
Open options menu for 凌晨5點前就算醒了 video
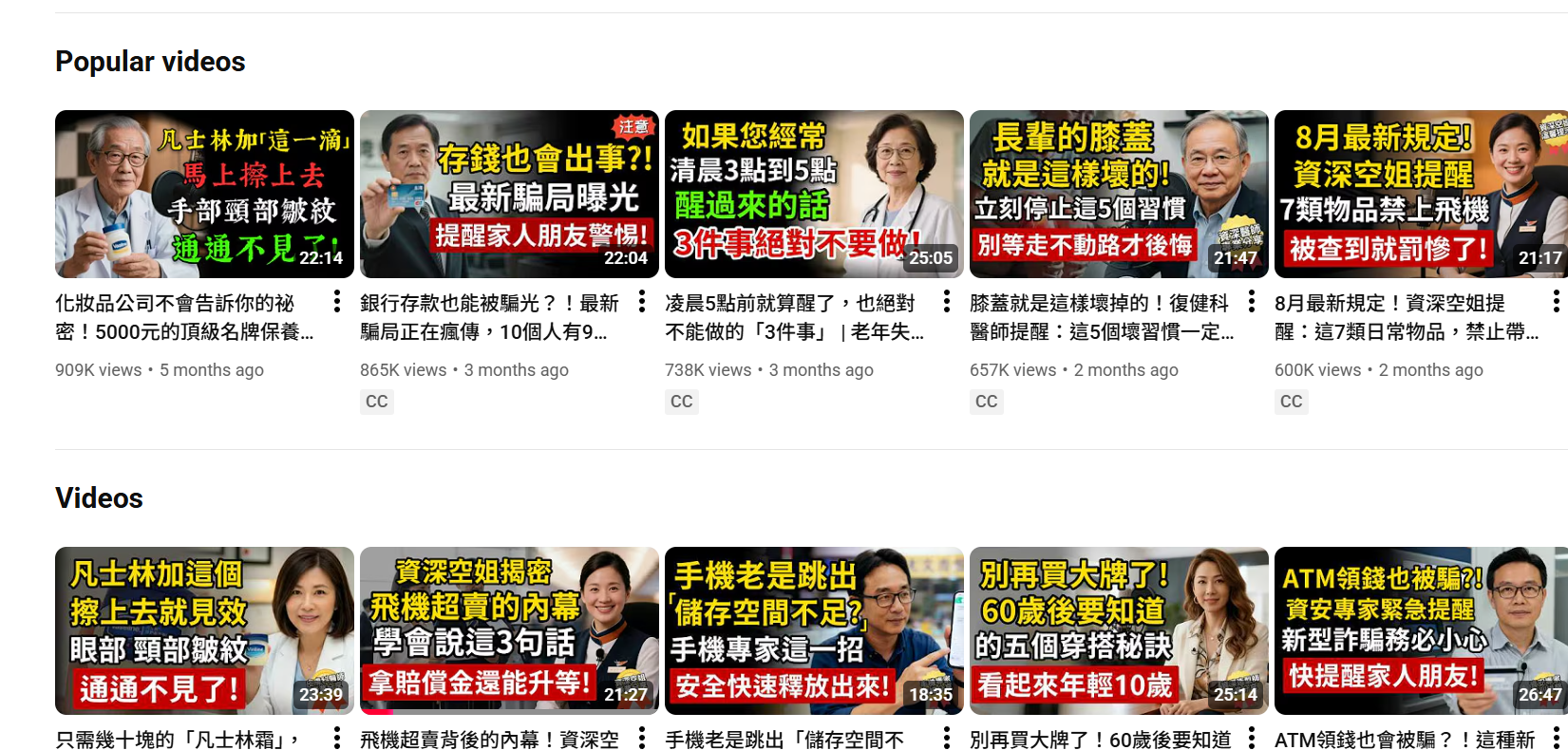947,302
